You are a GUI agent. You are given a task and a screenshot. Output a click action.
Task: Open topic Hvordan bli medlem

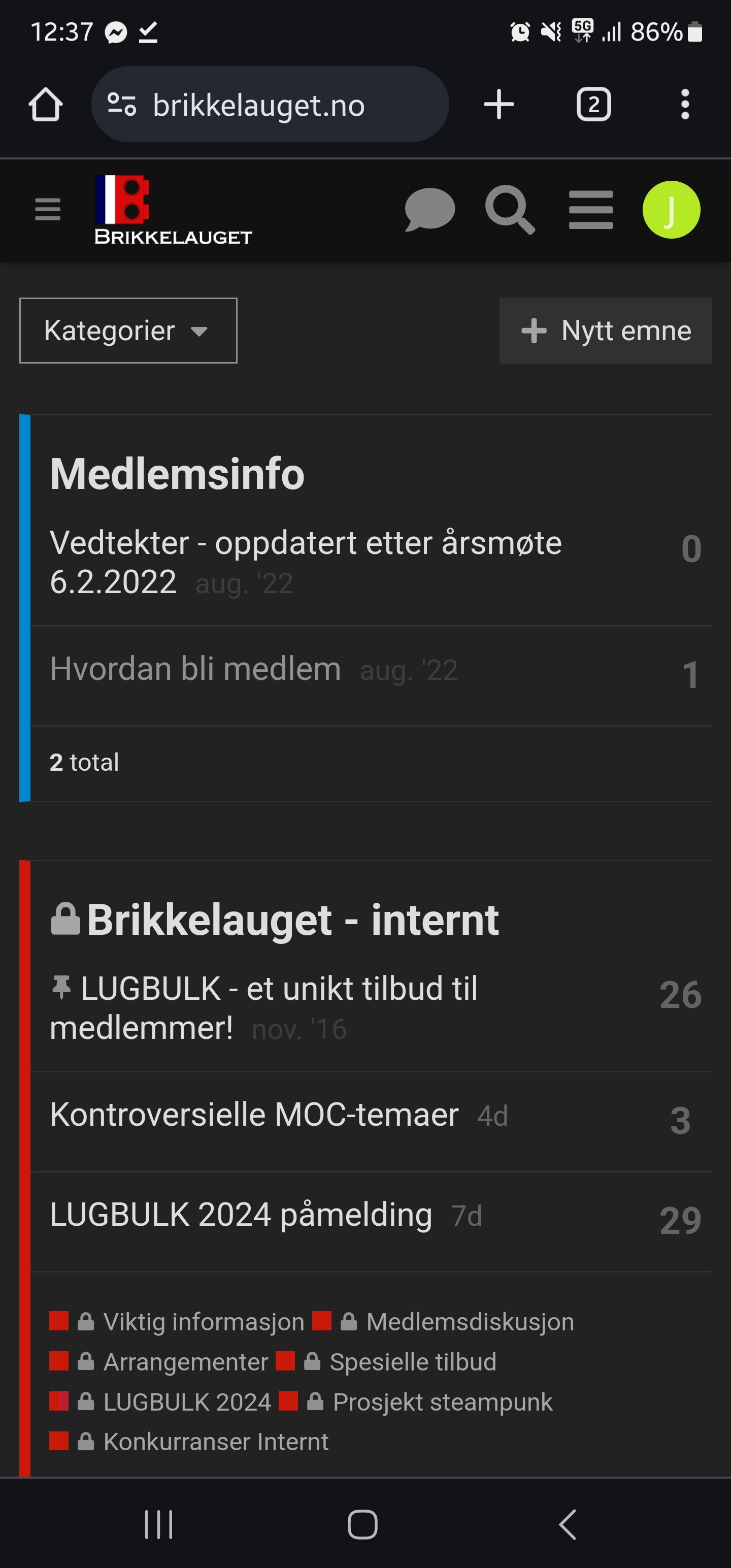[195, 668]
